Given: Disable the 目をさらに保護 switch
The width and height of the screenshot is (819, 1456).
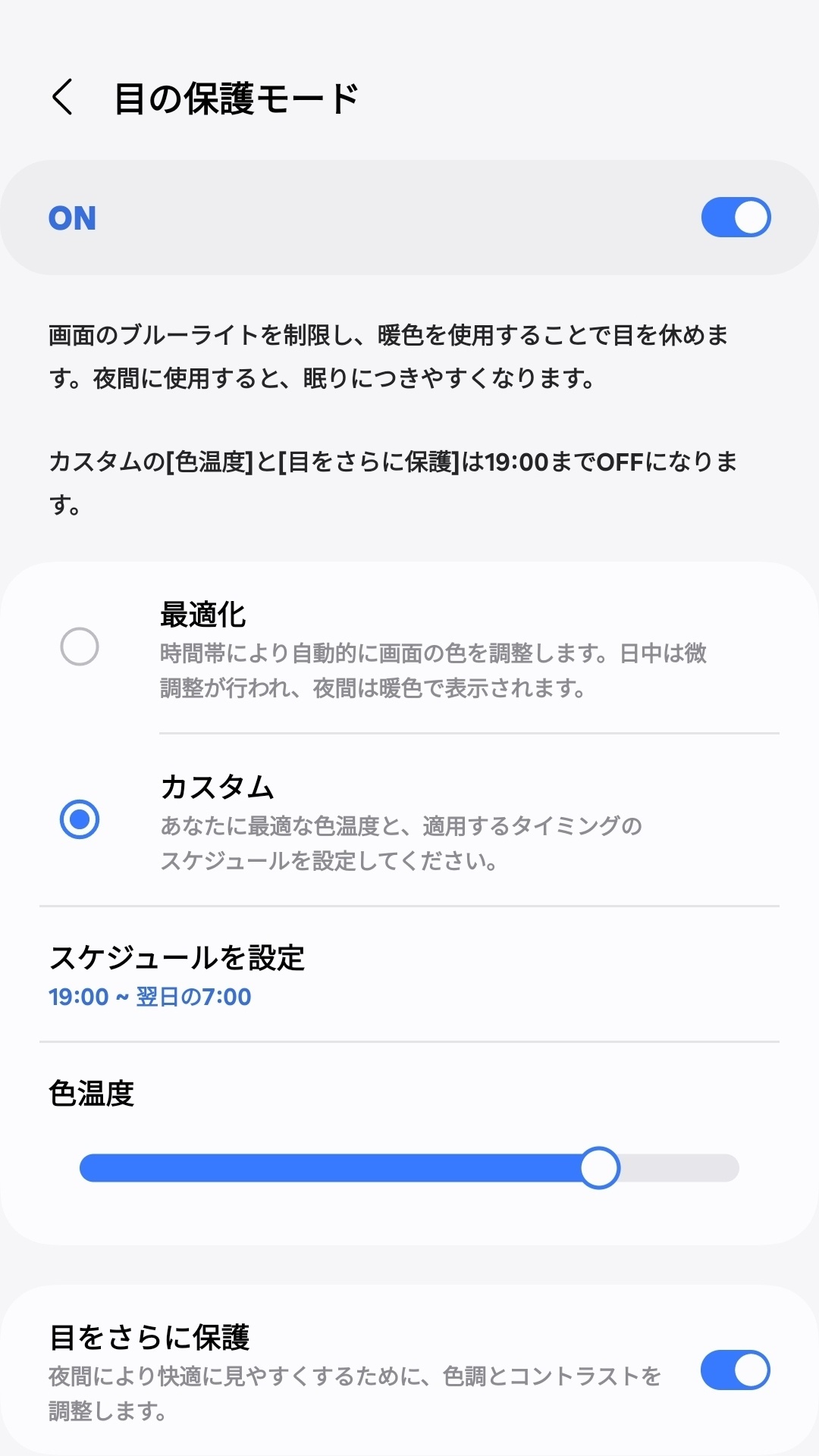Looking at the screenshot, I should coord(734,1370).
